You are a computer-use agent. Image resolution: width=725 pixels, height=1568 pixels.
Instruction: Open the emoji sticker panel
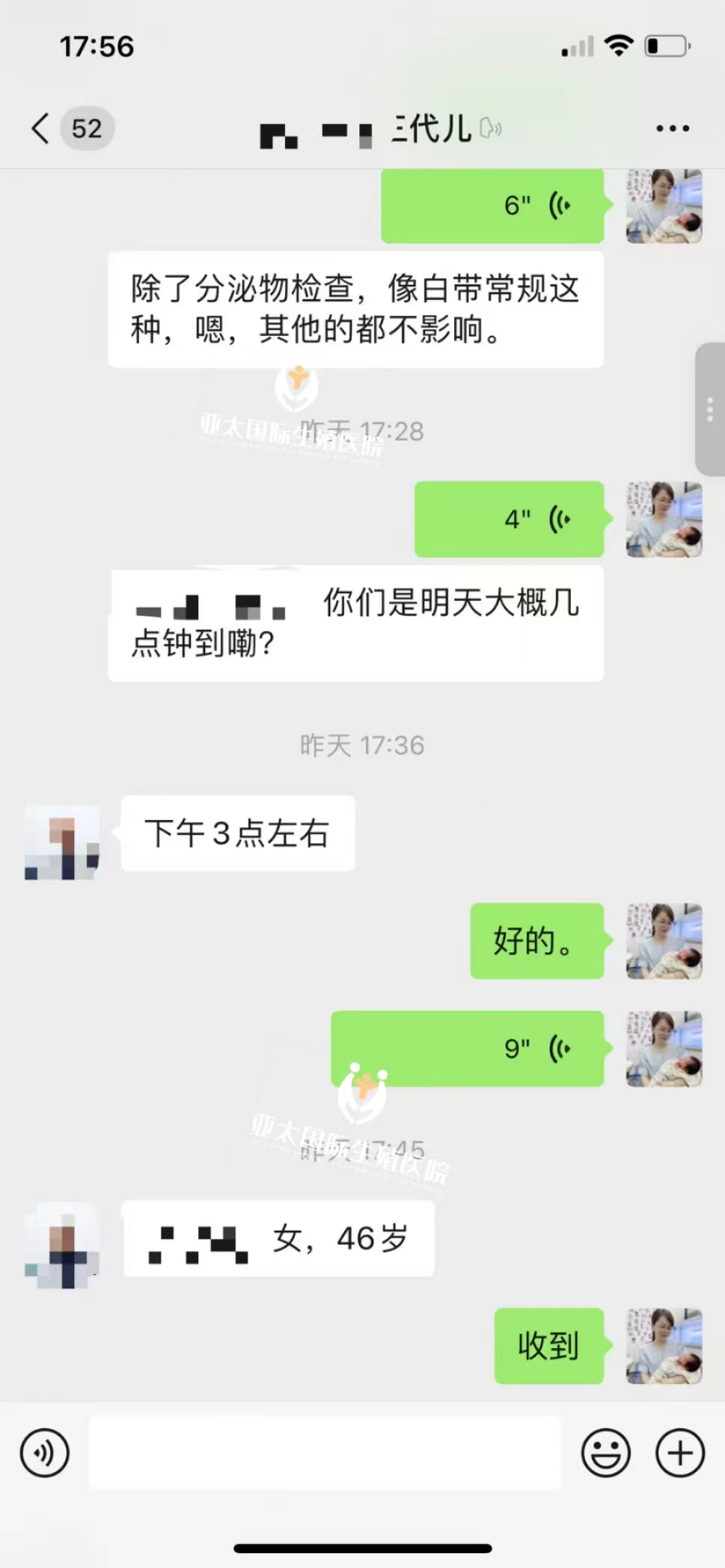click(605, 1454)
